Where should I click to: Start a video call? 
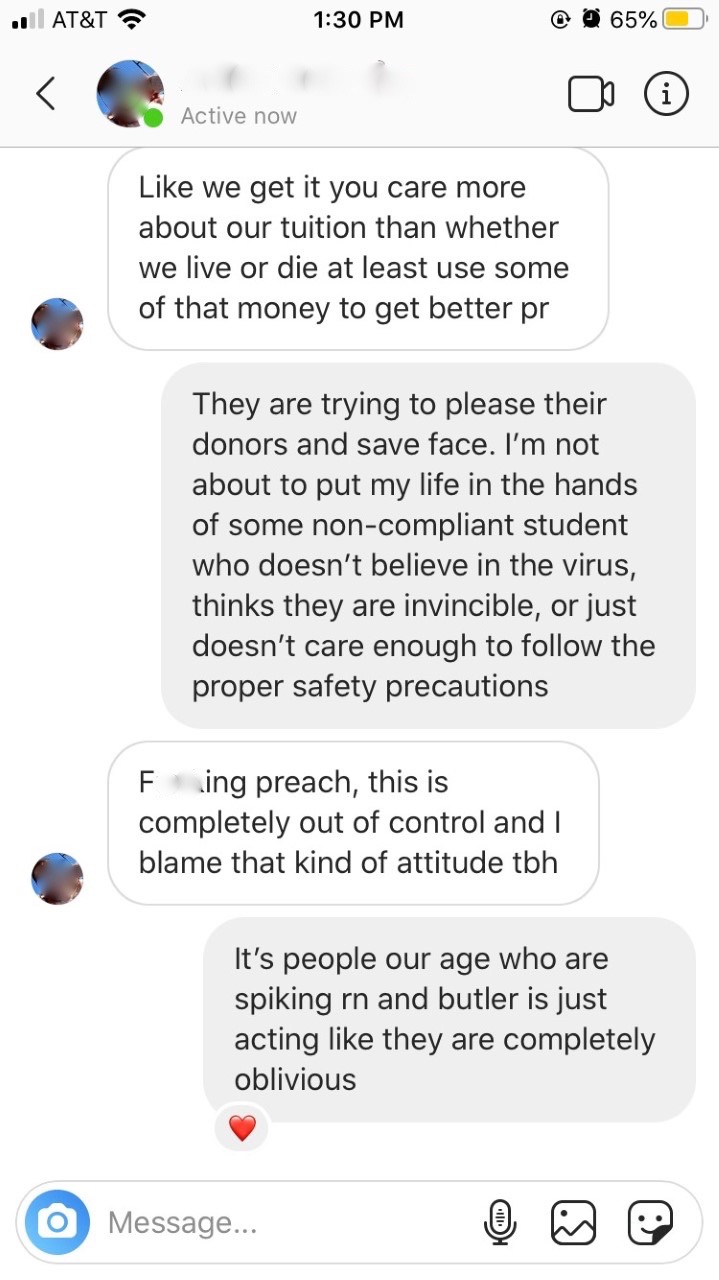(590, 94)
